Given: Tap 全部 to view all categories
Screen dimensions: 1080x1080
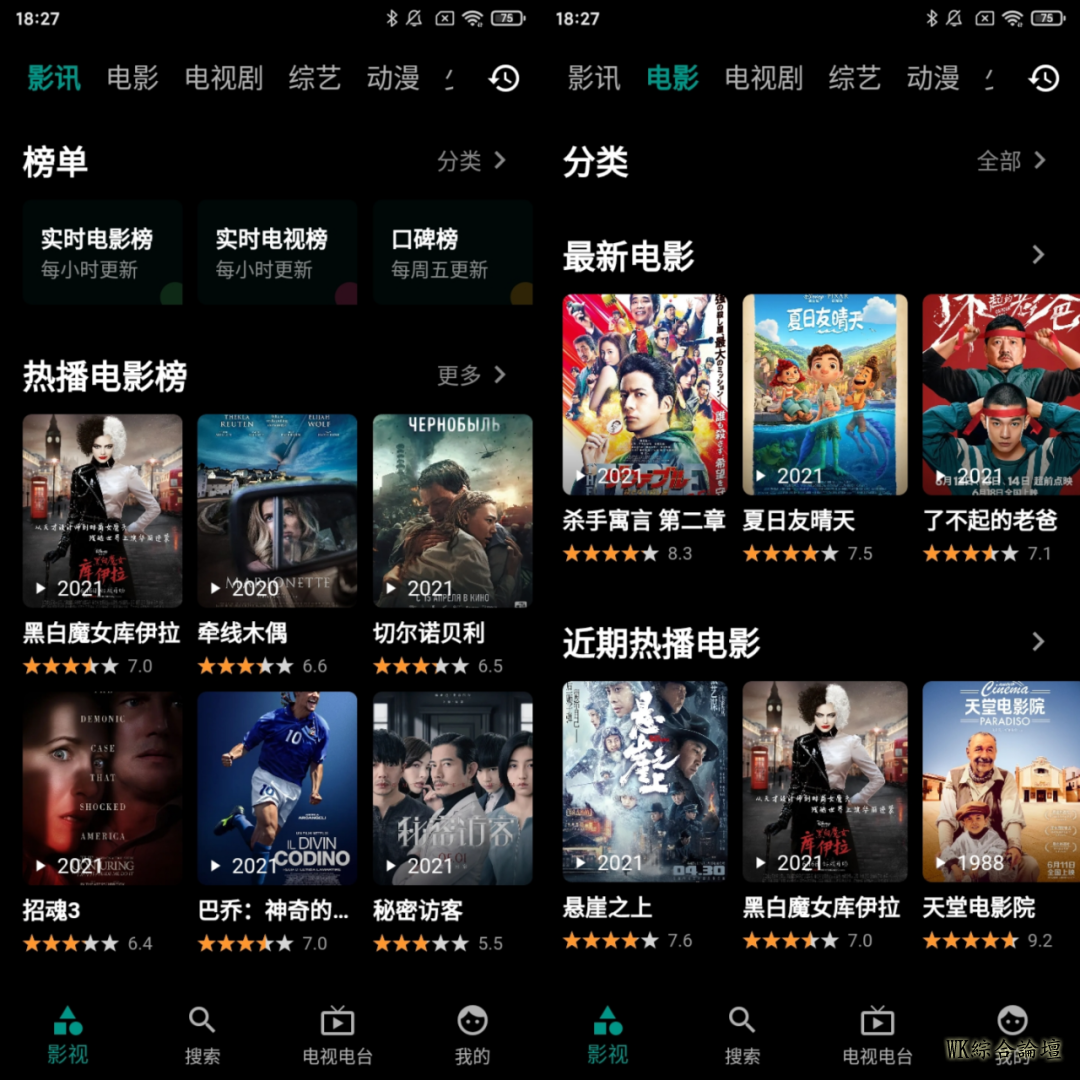Looking at the screenshot, I should [1011, 161].
